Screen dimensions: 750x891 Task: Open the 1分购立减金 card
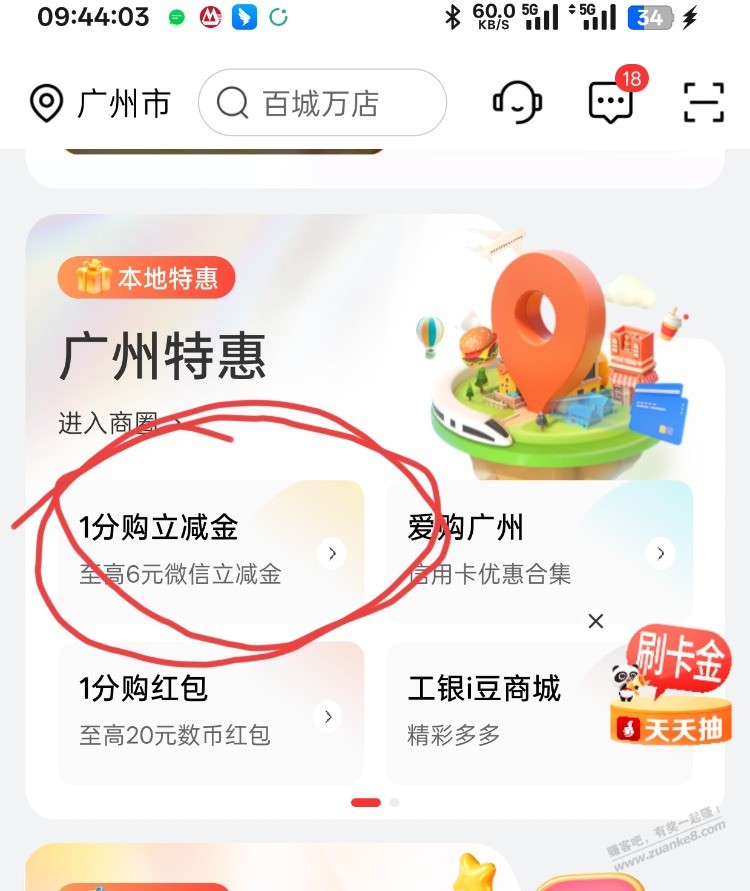pyautogui.click(x=210, y=551)
